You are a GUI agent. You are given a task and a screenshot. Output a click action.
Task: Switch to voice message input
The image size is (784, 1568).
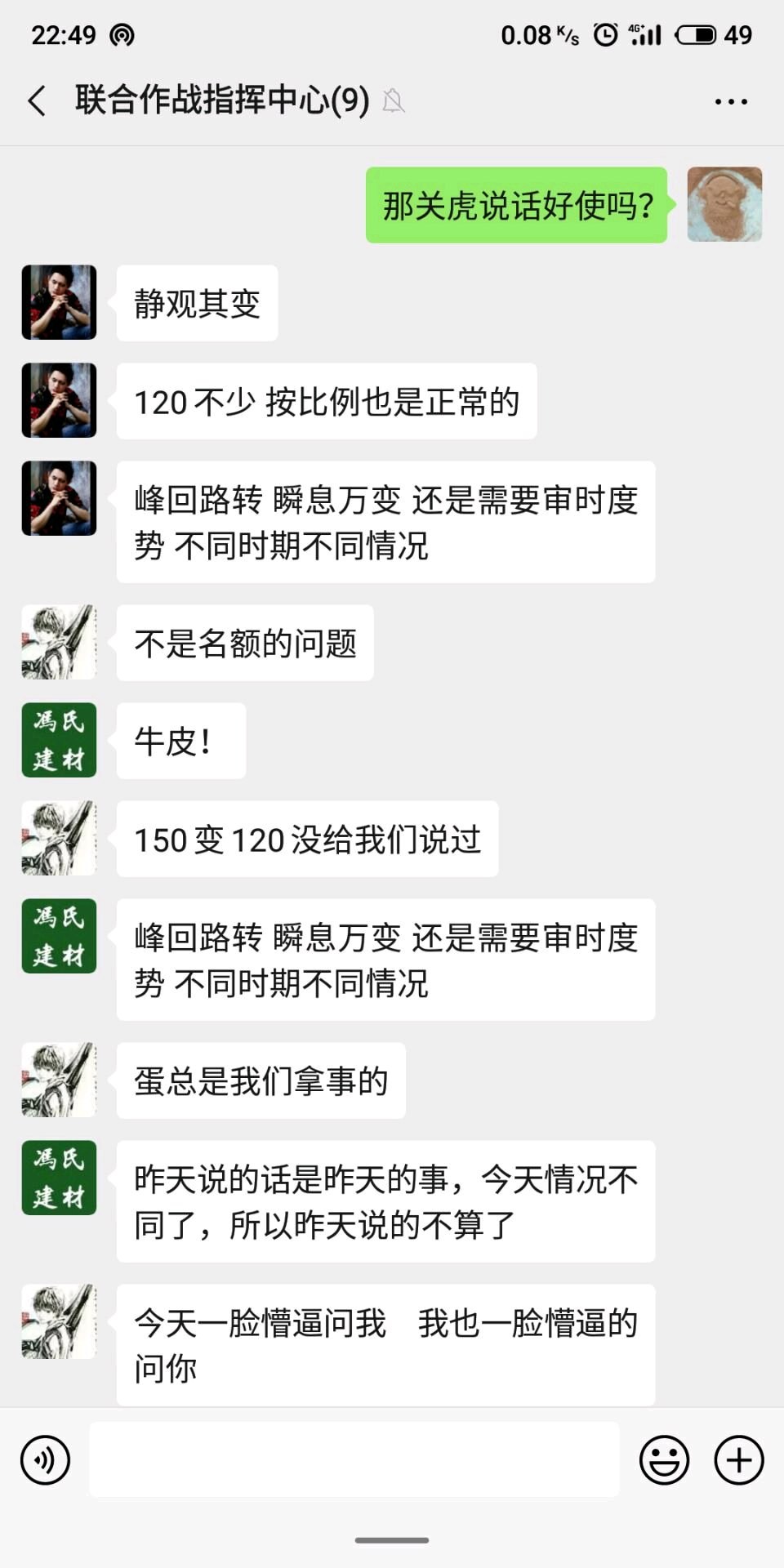46,1459
